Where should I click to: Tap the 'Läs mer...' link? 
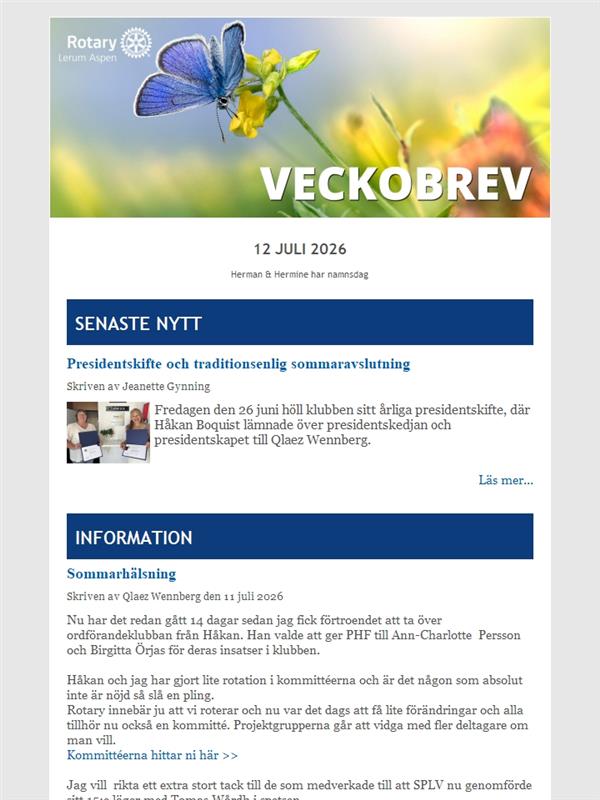[506, 480]
